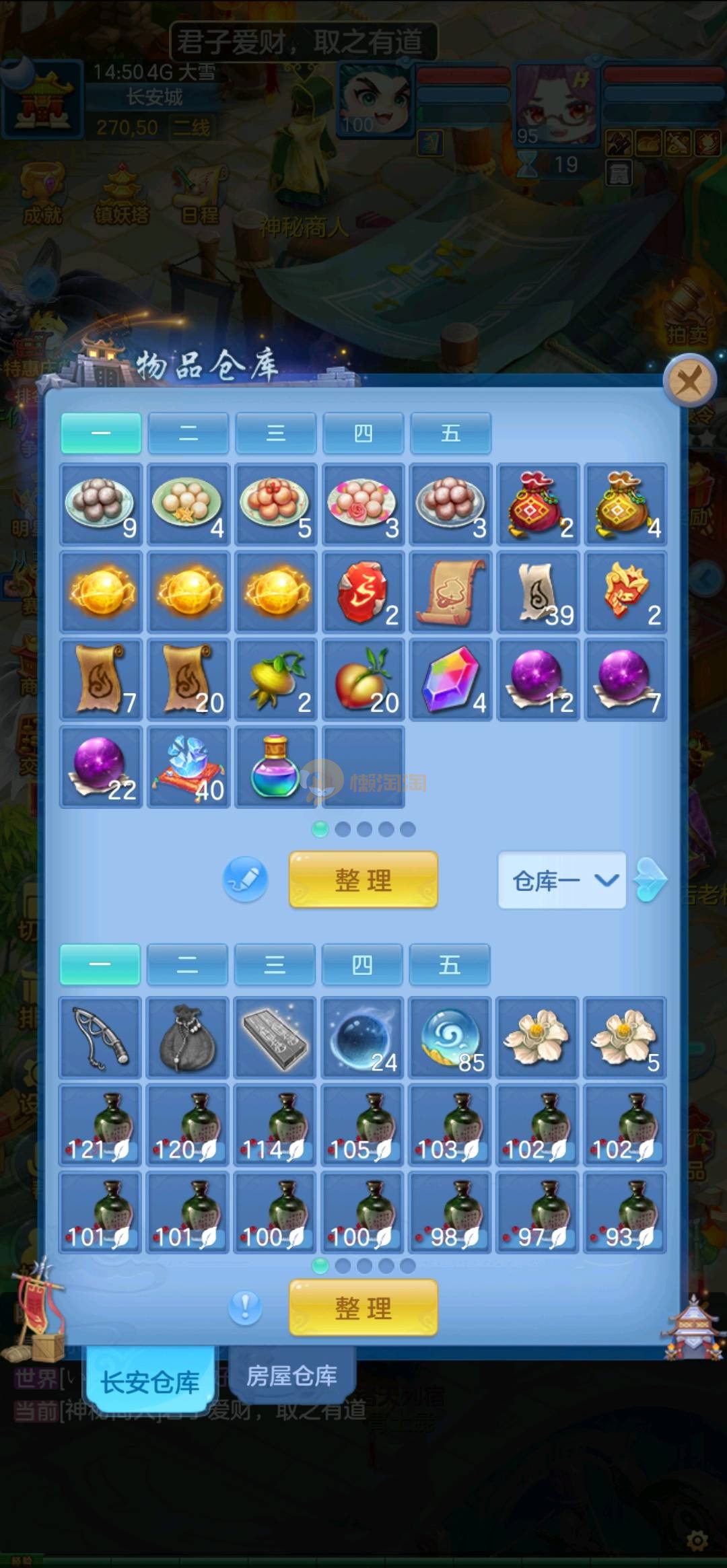Screen dimensions: 727x1568
Task: Select the scroll stack of 39
Action: (539, 592)
